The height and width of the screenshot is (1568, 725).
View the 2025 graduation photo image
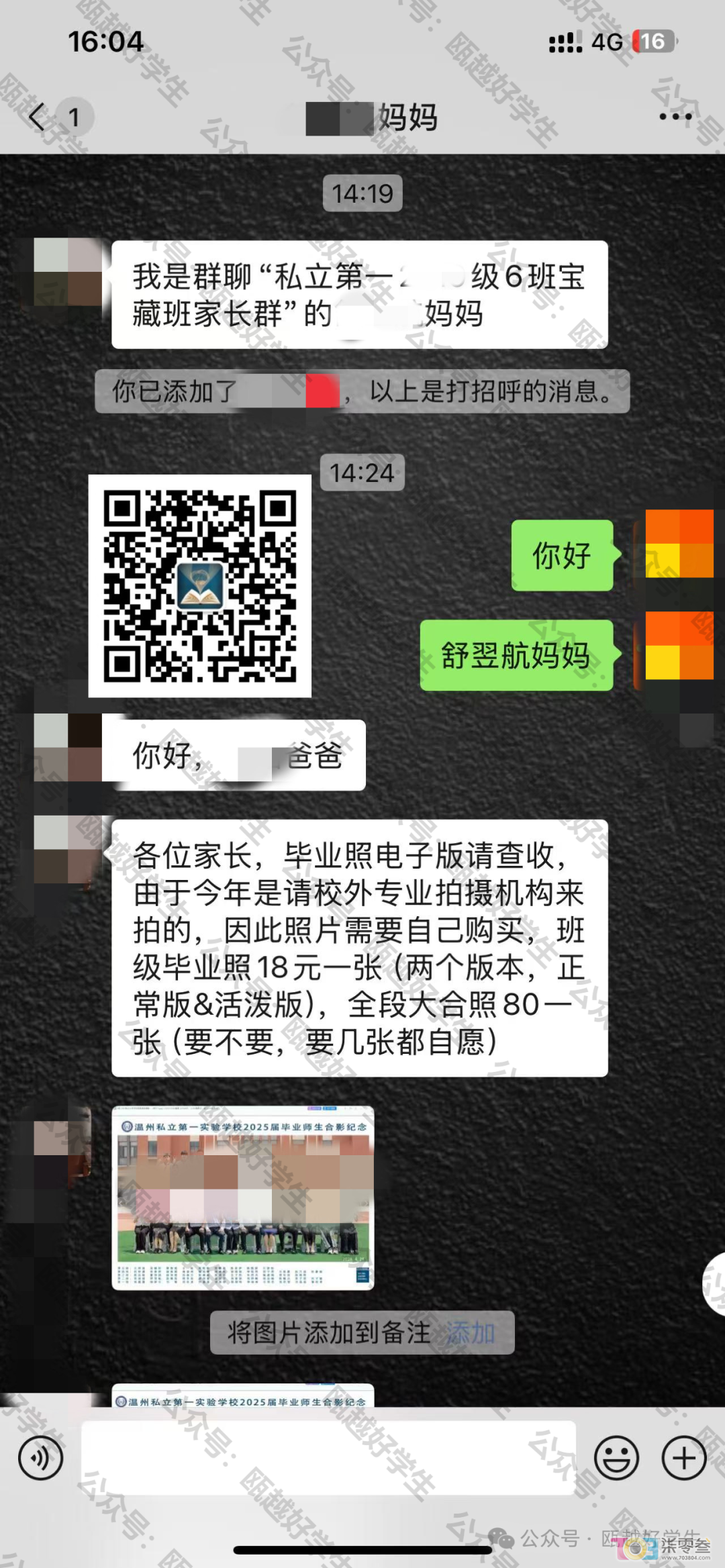pos(242,1197)
